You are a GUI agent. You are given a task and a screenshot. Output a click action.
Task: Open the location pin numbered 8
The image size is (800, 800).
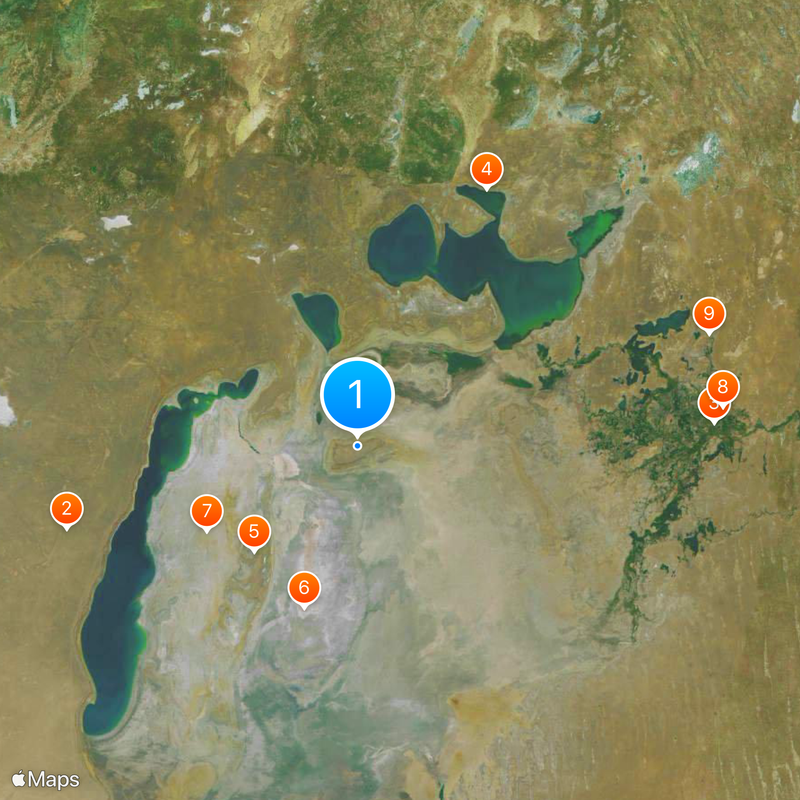[723, 386]
